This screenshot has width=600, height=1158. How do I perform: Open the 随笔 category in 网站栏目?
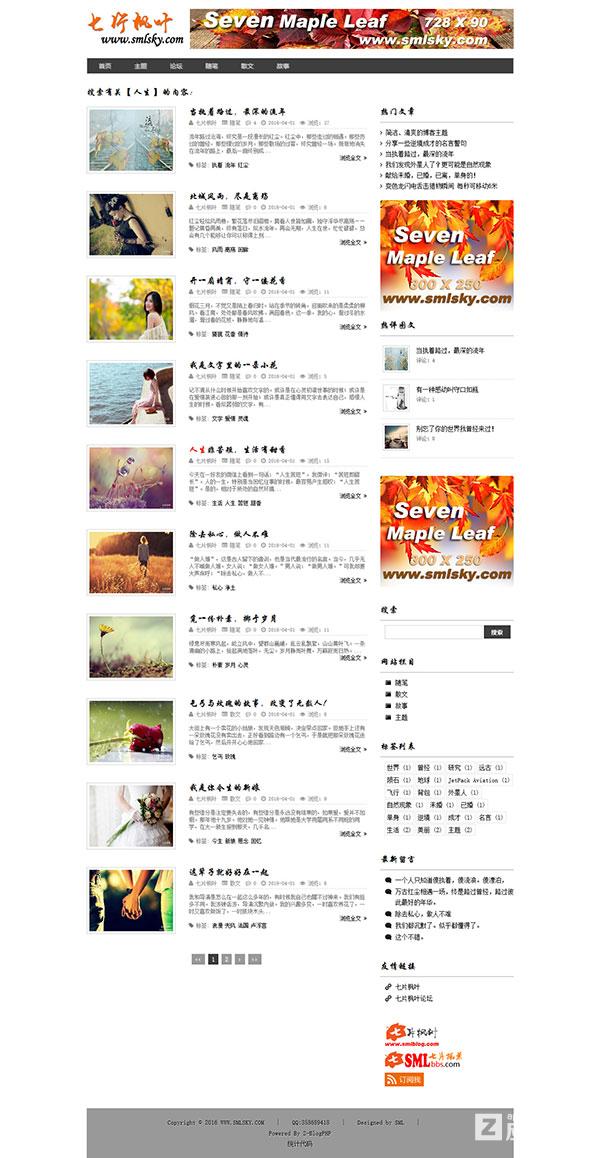[x=401, y=682]
